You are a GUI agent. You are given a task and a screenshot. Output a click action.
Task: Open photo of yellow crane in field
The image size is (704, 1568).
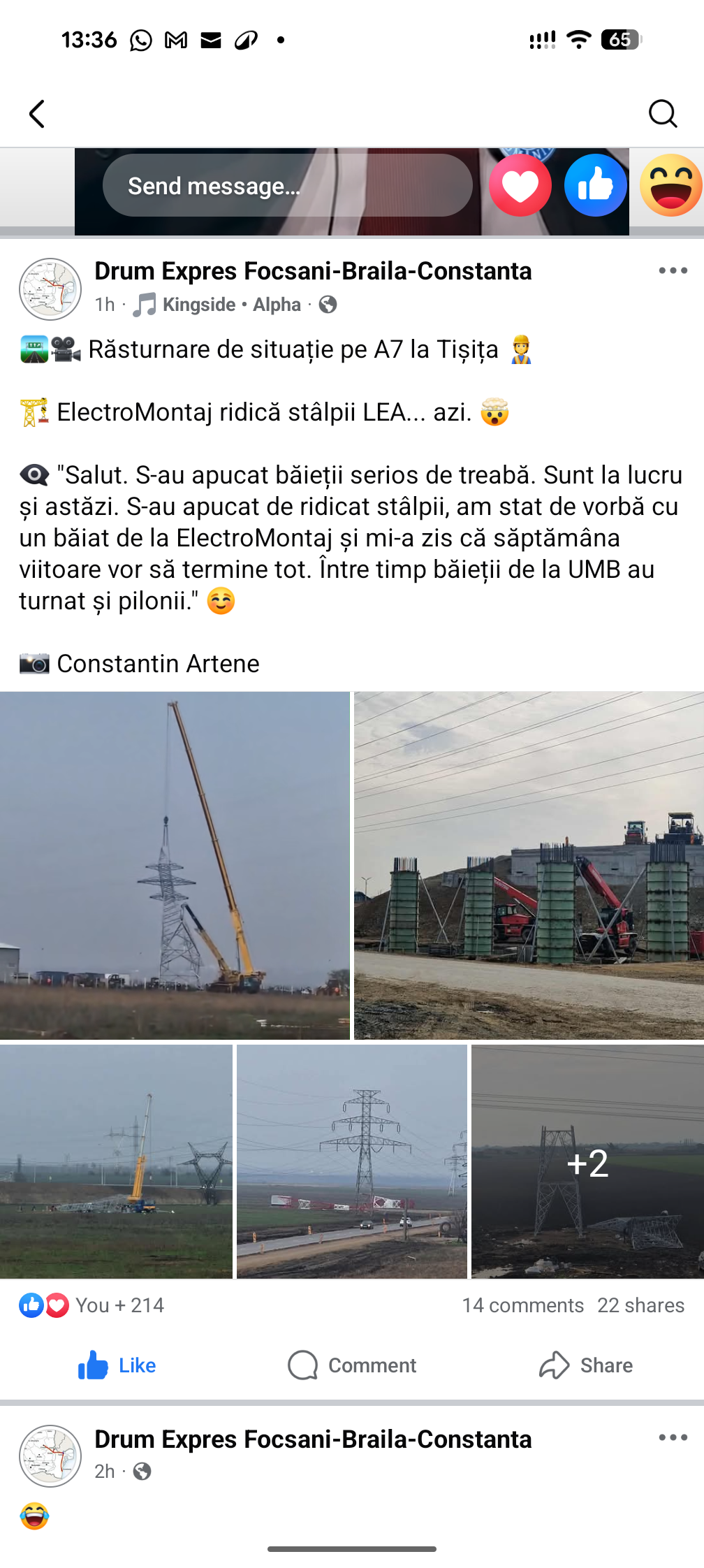[x=116, y=1161]
